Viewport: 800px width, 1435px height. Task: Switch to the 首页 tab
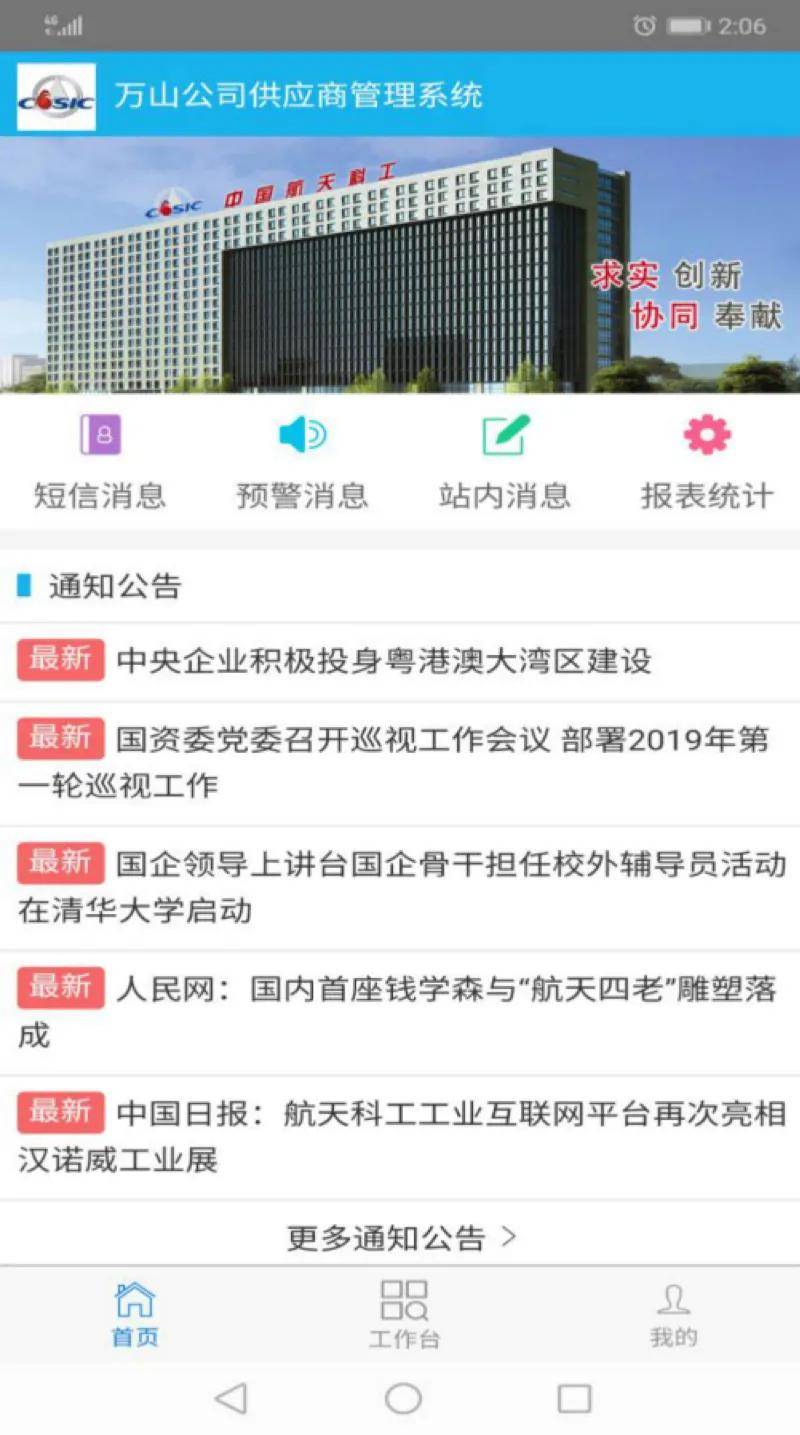[135, 1315]
